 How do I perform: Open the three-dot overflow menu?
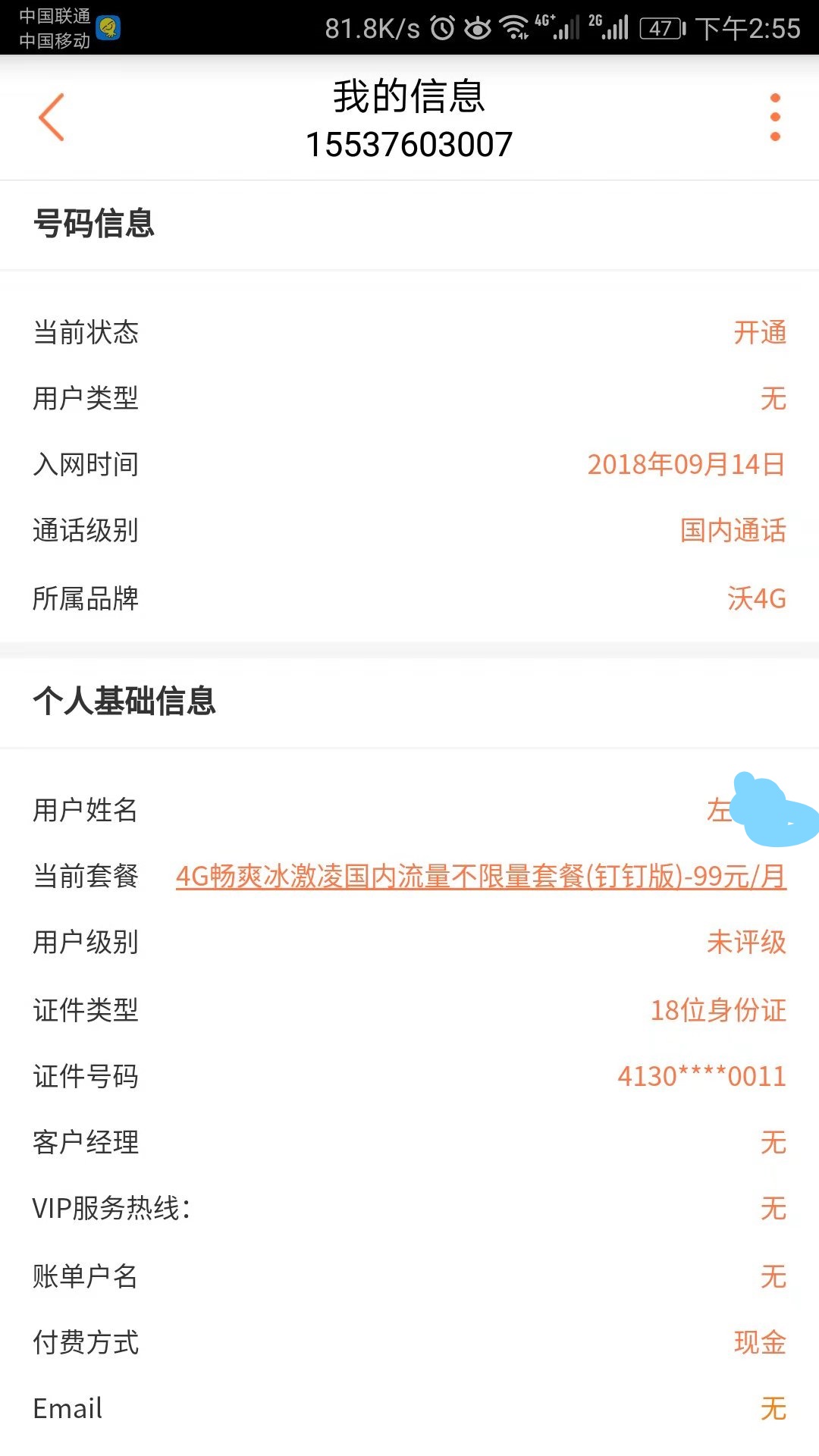[x=774, y=118]
